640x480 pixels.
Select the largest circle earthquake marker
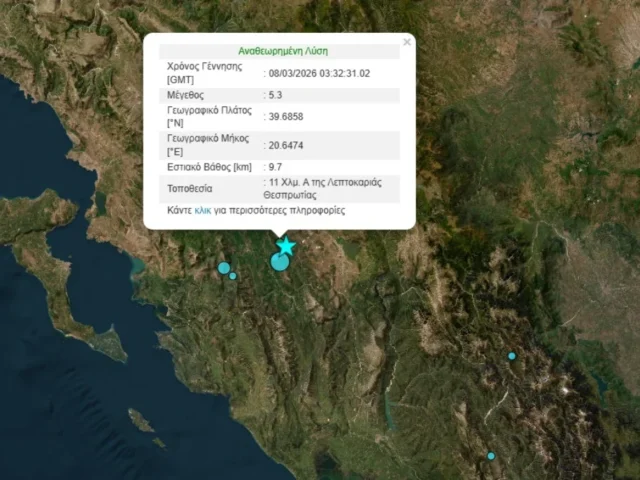pos(280,262)
